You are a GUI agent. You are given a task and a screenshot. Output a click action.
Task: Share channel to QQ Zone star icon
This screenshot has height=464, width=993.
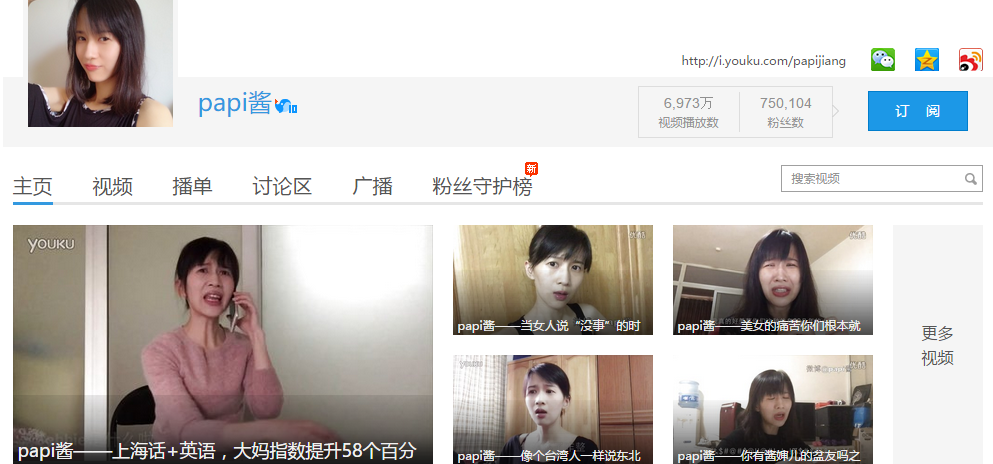[927, 60]
